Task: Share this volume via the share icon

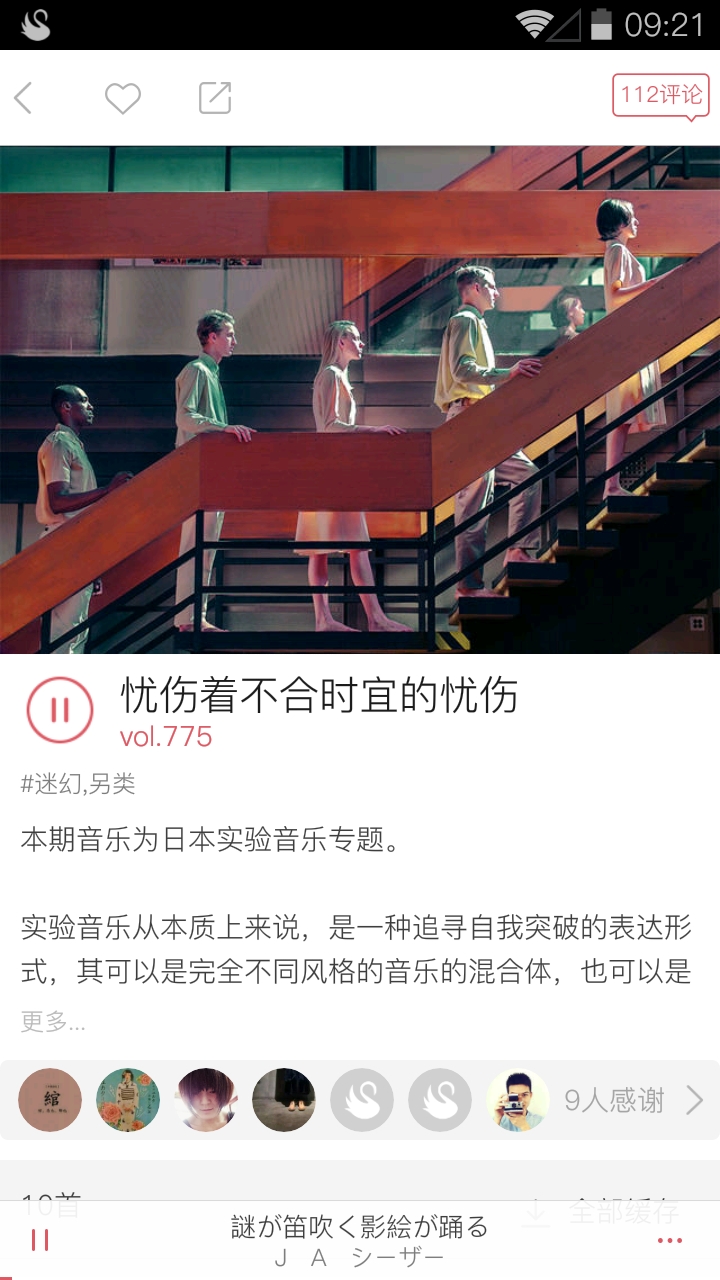Action: tap(215, 98)
